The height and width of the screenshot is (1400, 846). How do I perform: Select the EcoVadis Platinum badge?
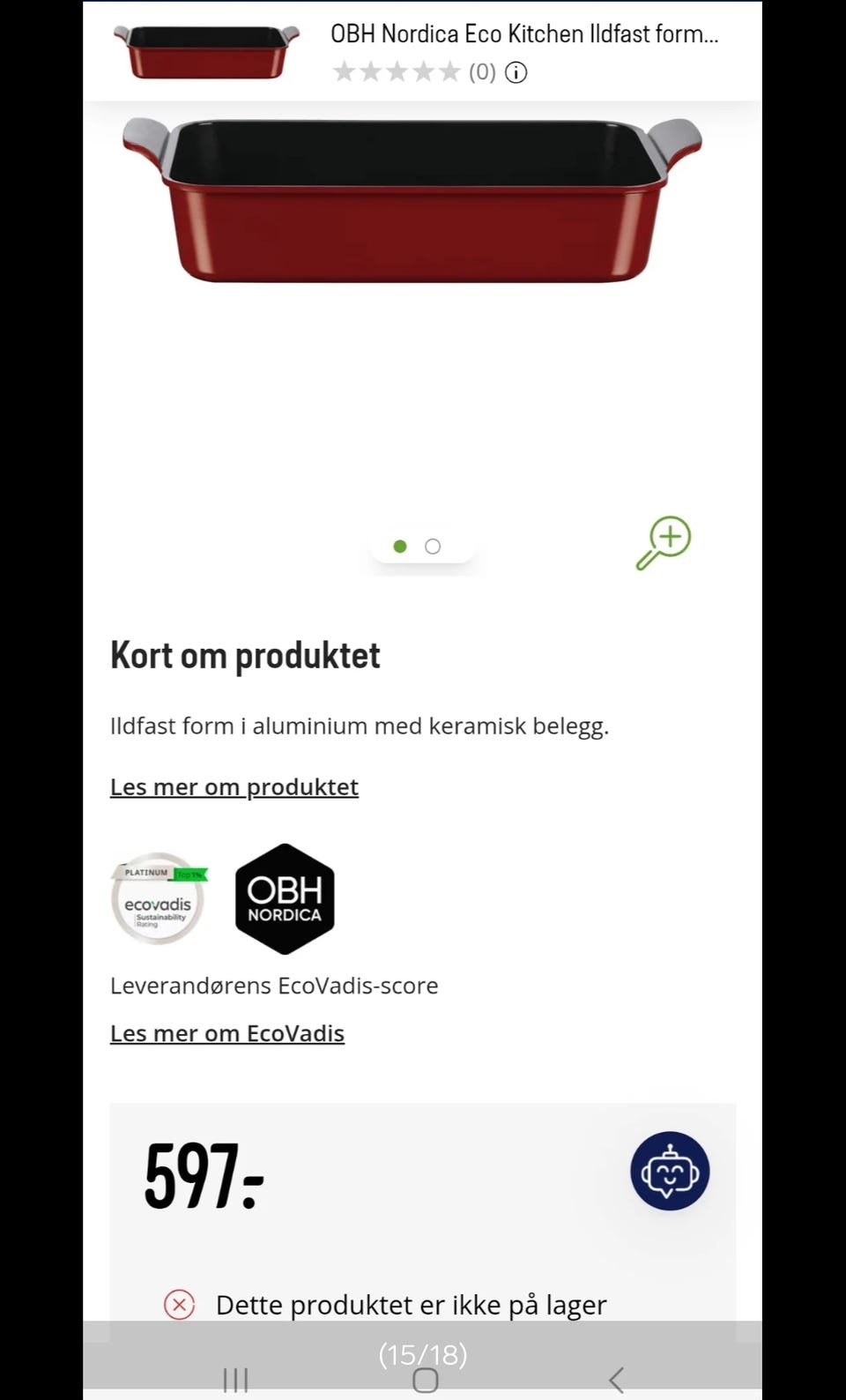(x=158, y=898)
